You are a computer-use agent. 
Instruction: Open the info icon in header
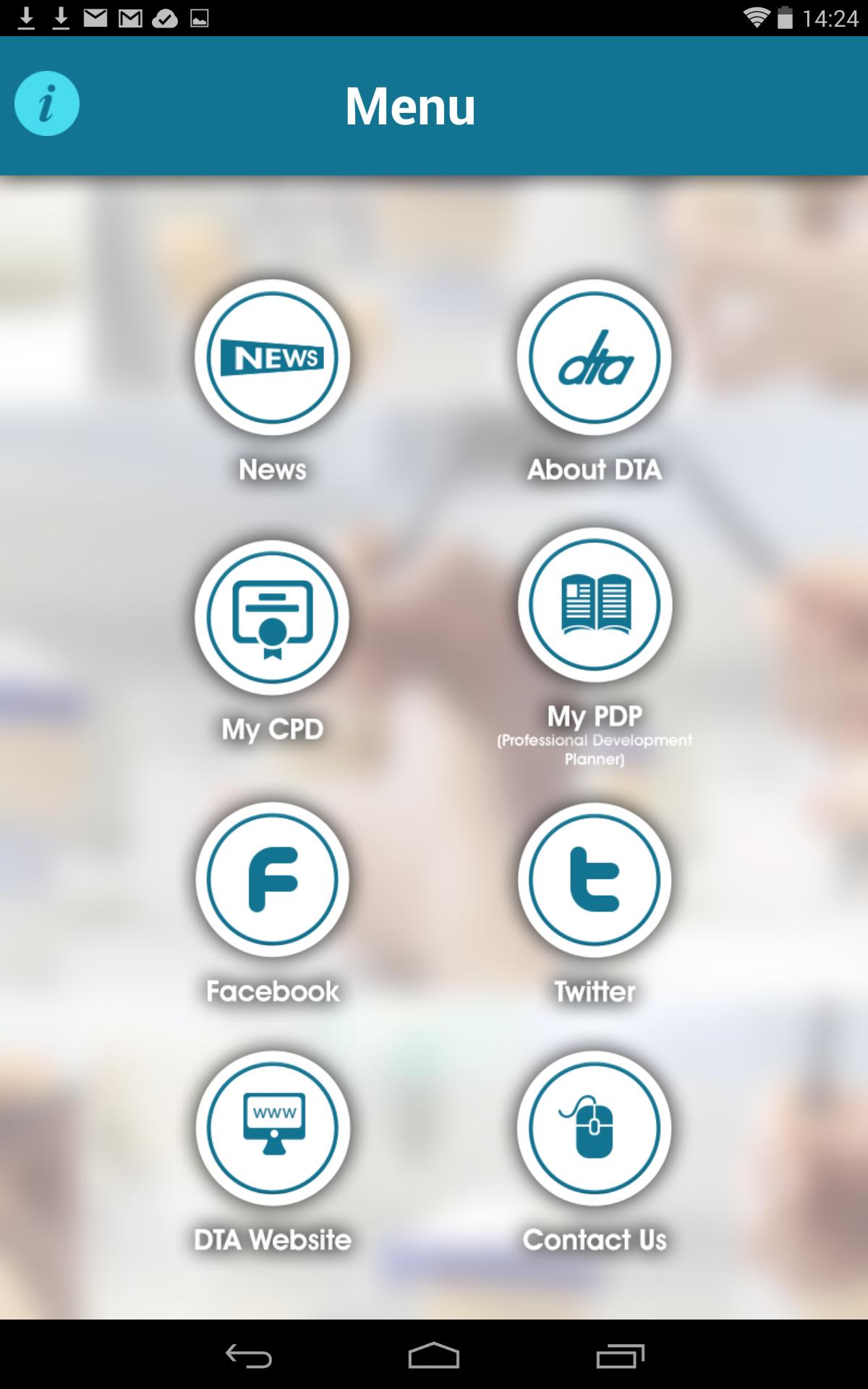pyautogui.click(x=47, y=103)
